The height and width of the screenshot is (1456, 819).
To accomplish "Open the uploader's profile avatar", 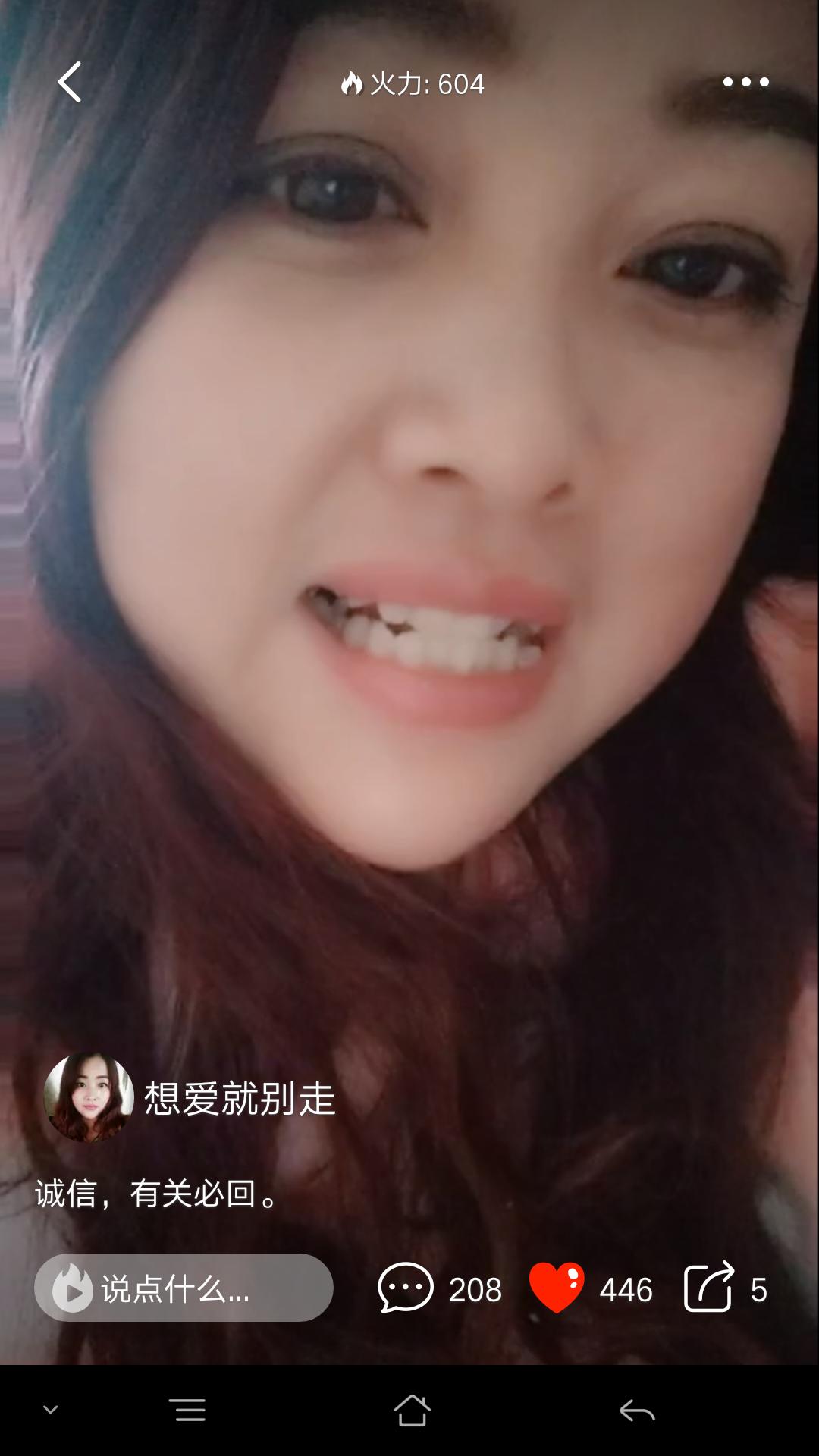I will pos(89,1097).
